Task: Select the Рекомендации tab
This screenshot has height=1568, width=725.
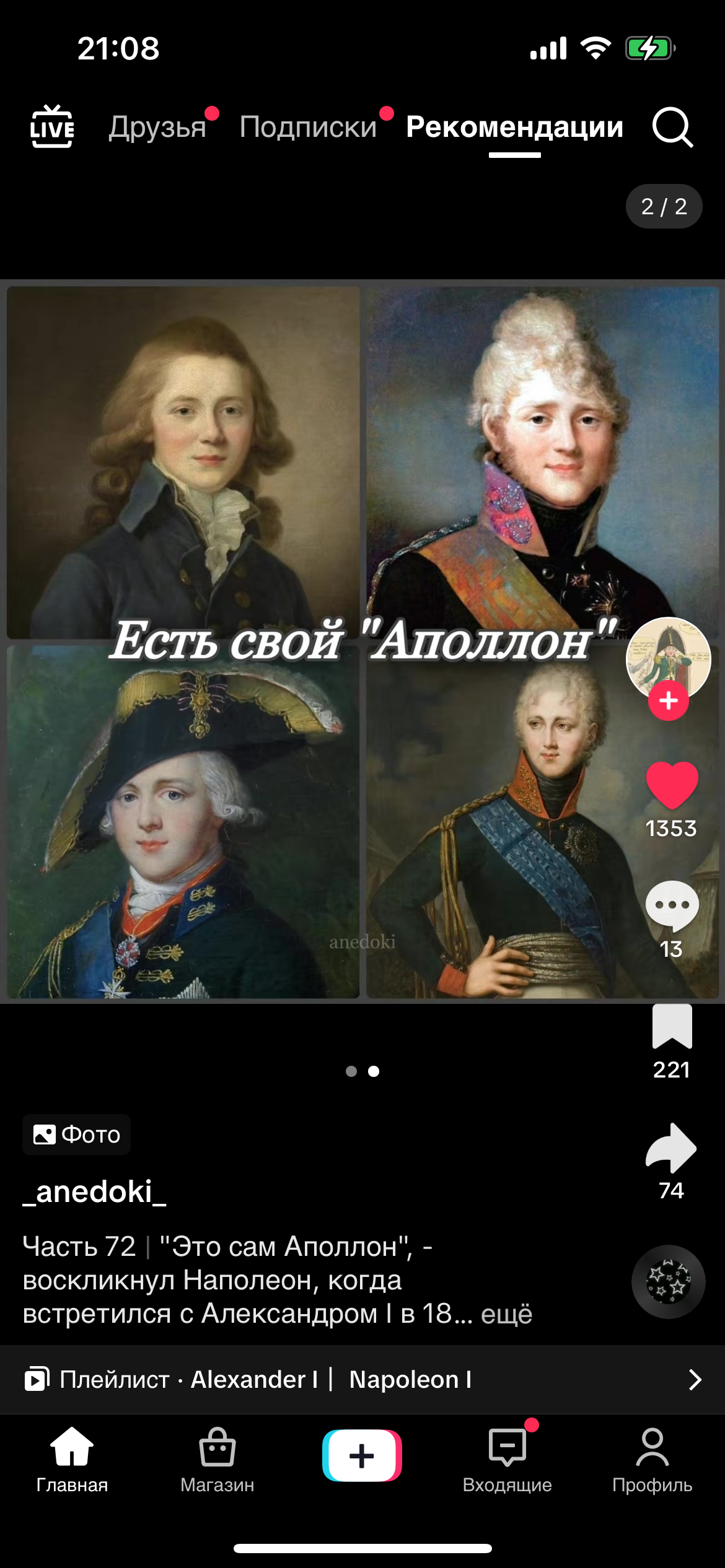Action: (x=514, y=127)
